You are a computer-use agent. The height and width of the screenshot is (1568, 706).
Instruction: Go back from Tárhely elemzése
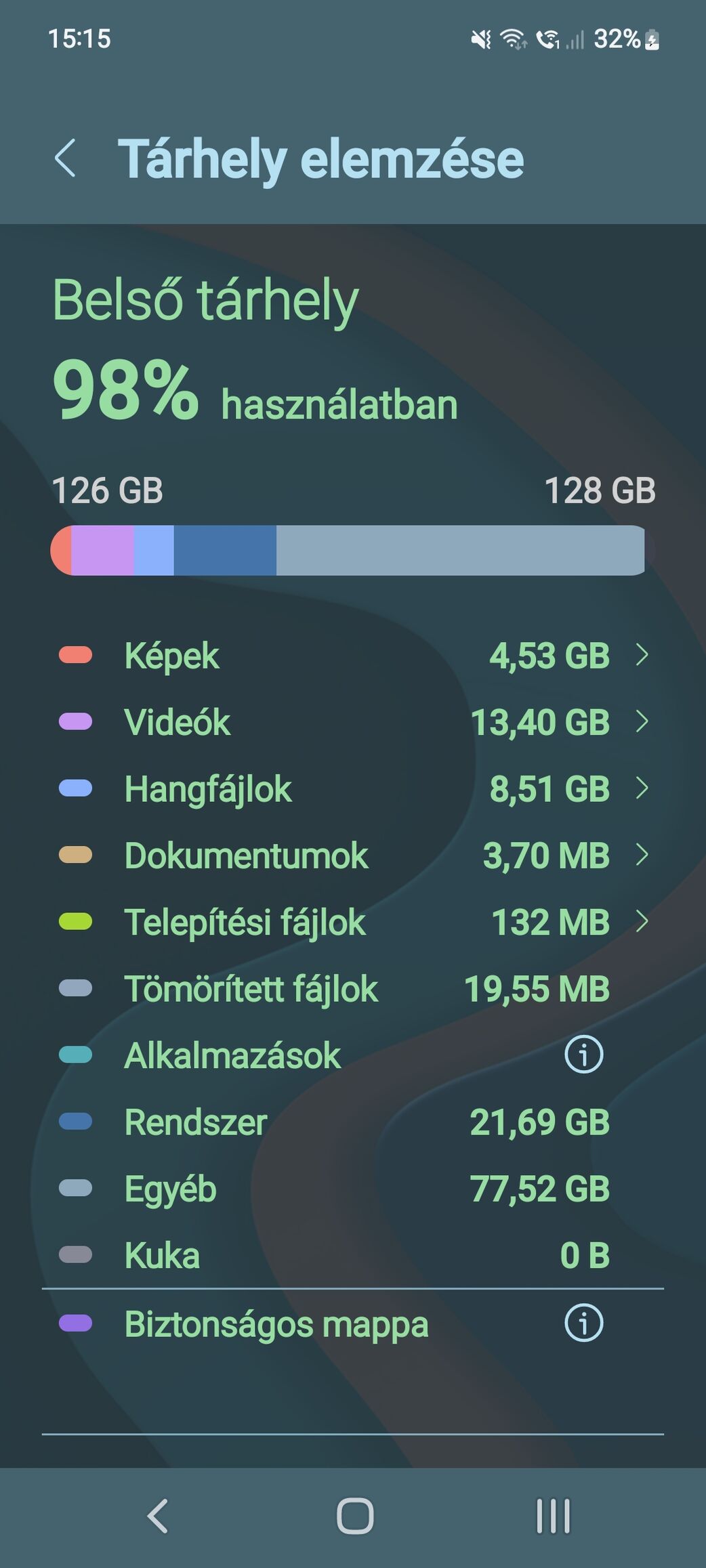(65, 158)
